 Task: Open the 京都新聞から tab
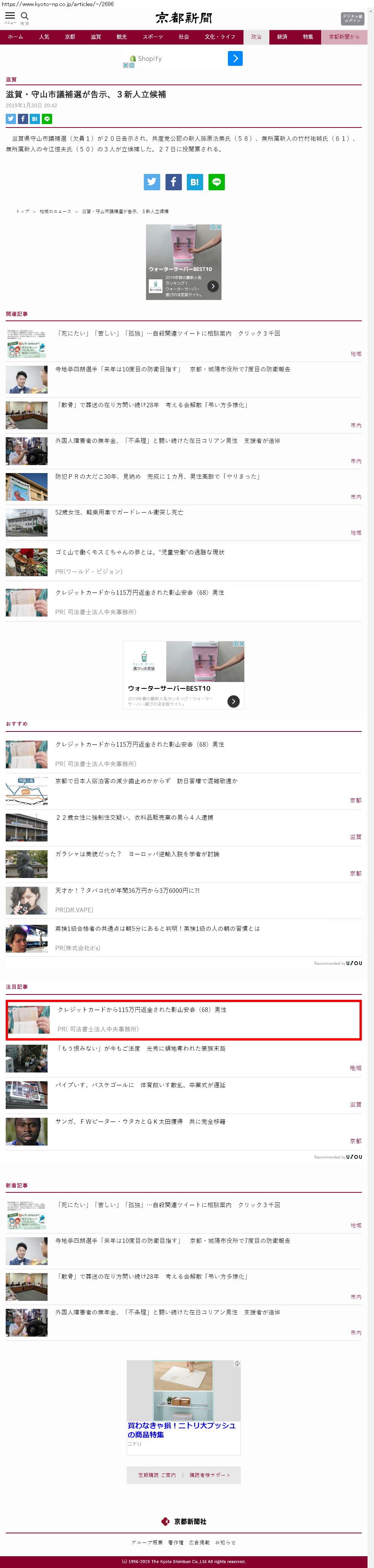click(x=344, y=37)
